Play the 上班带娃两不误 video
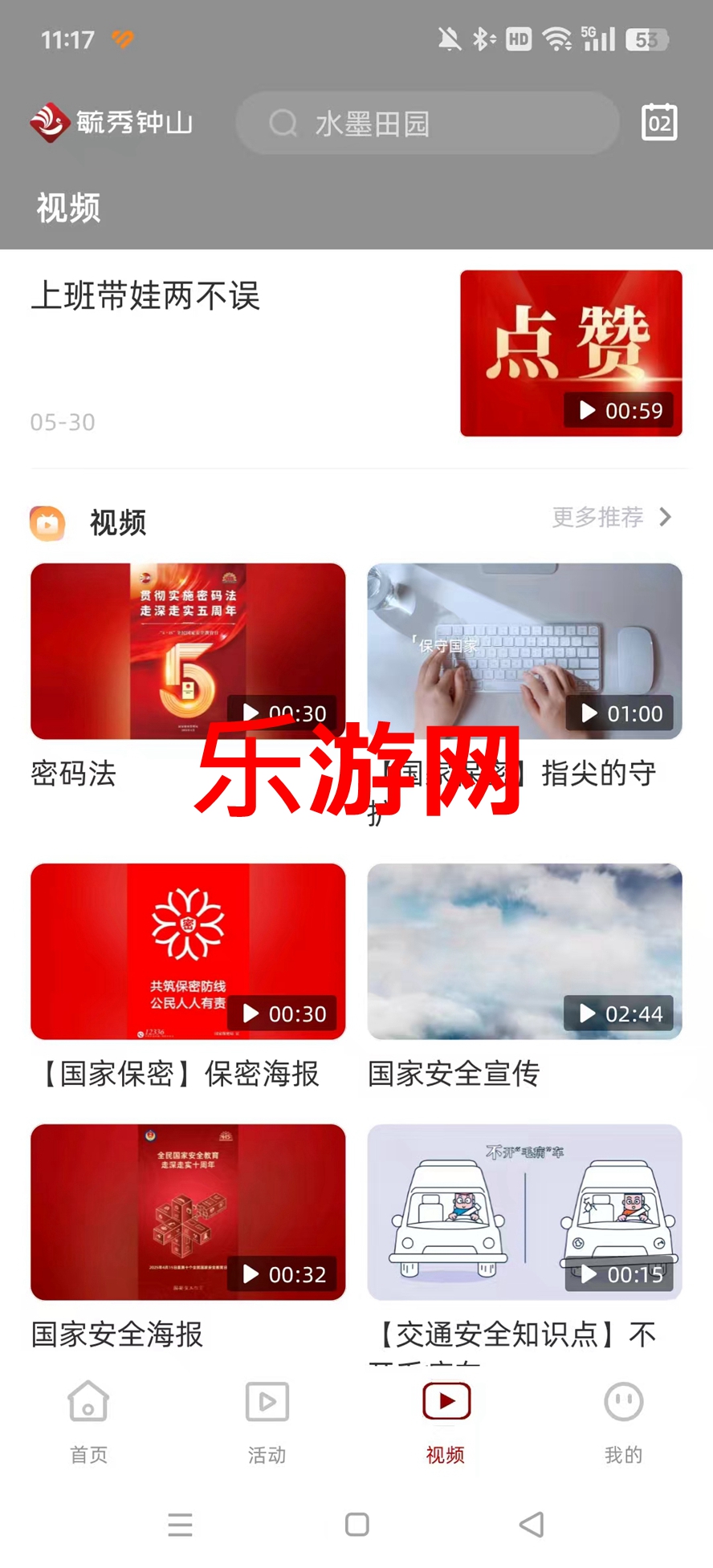 570,354
